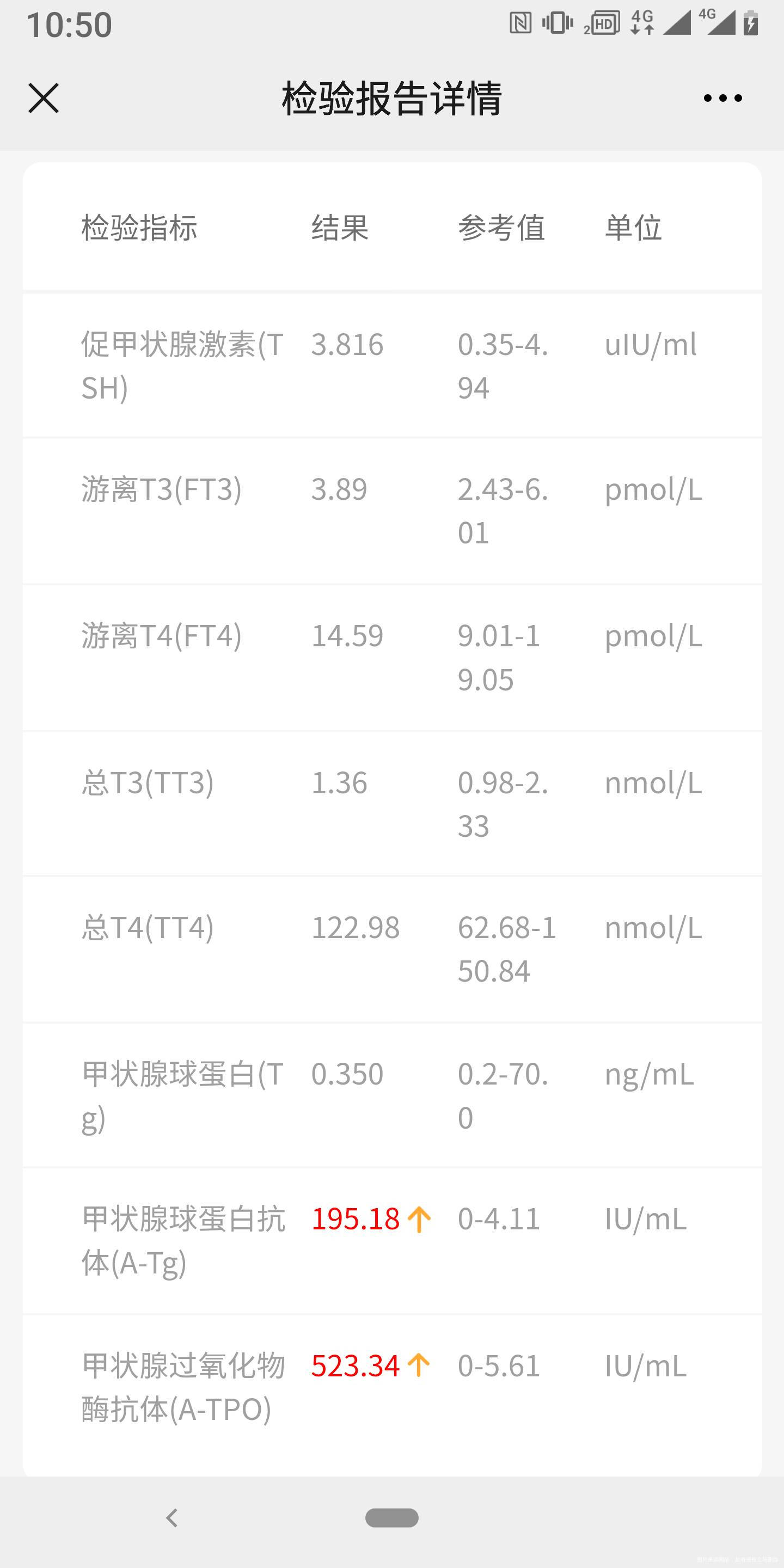Image resolution: width=784 pixels, height=1568 pixels.
Task: Tap the navigation gesture pill
Action: point(391,1518)
